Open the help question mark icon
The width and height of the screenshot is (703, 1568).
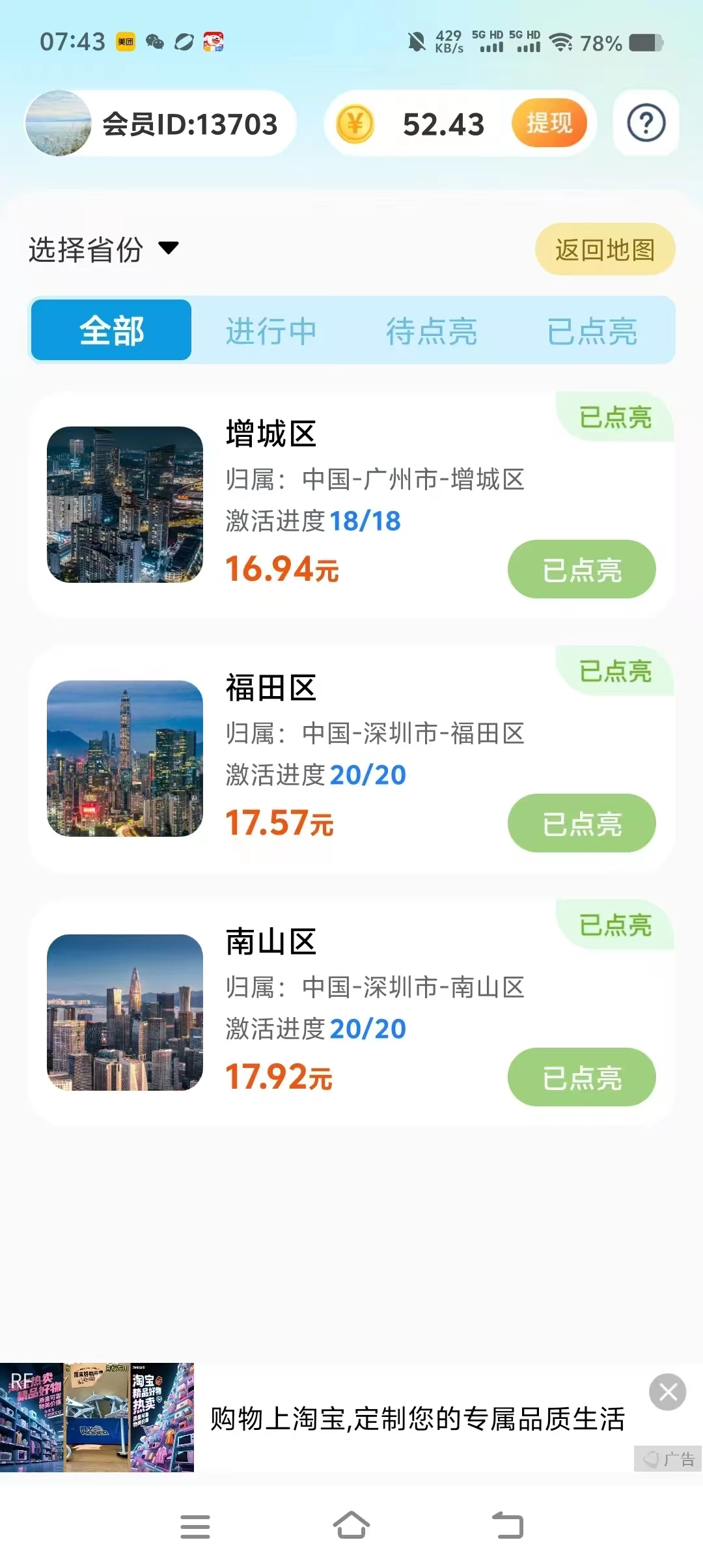pos(646,123)
